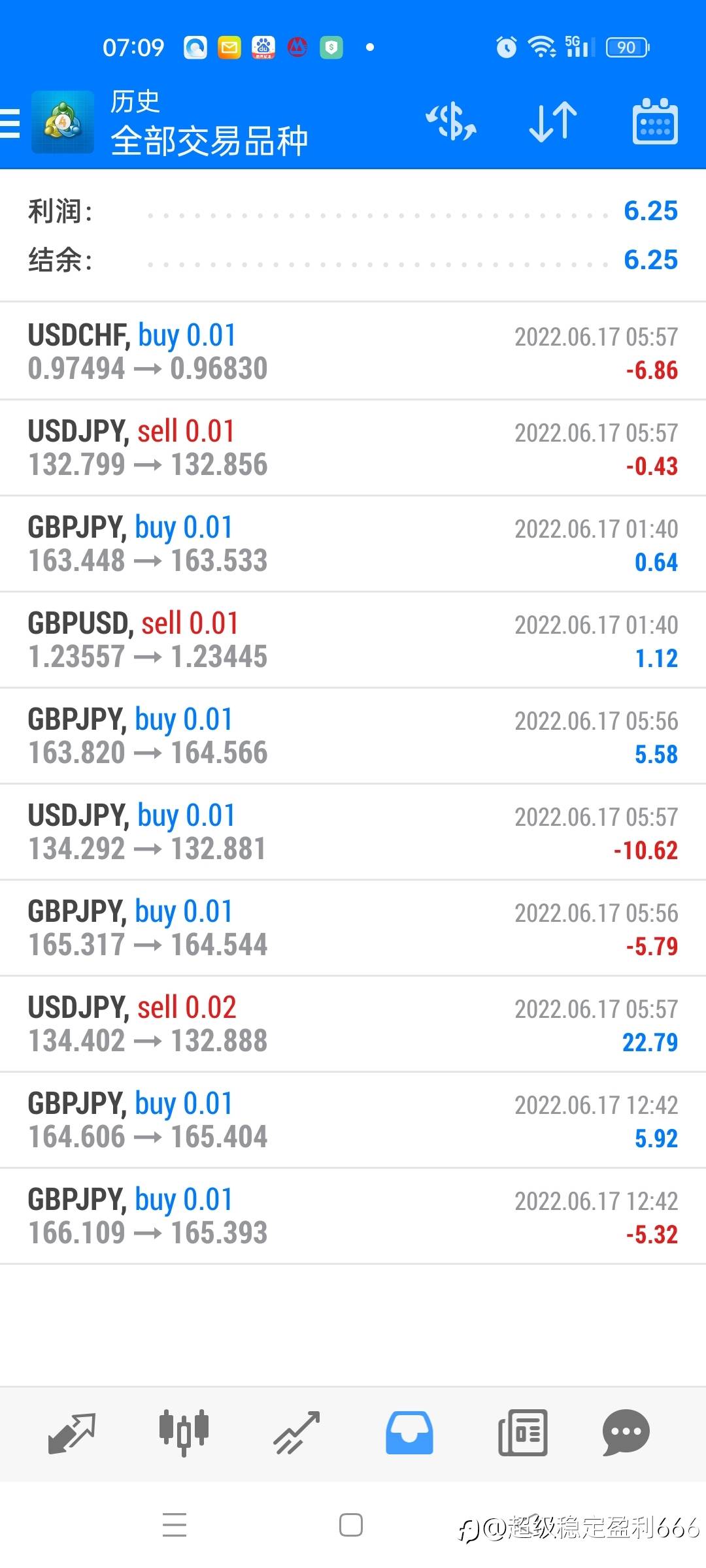The image size is (706, 1568).
Task: Expand the USDJPY sell 0.02 trade
Action: click(x=353, y=1024)
